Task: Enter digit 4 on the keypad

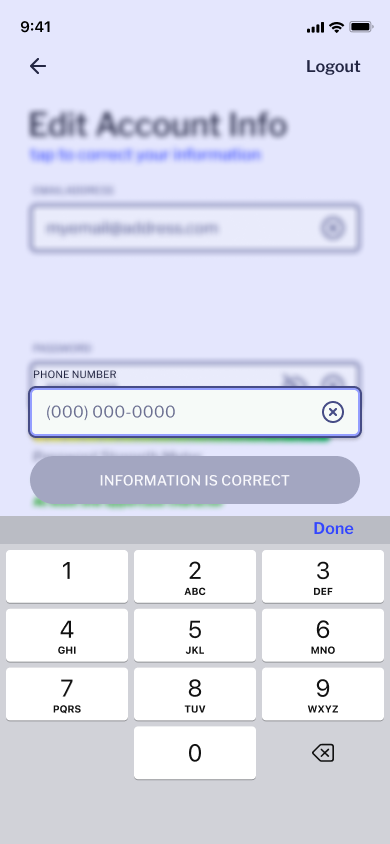Action: 67,635
